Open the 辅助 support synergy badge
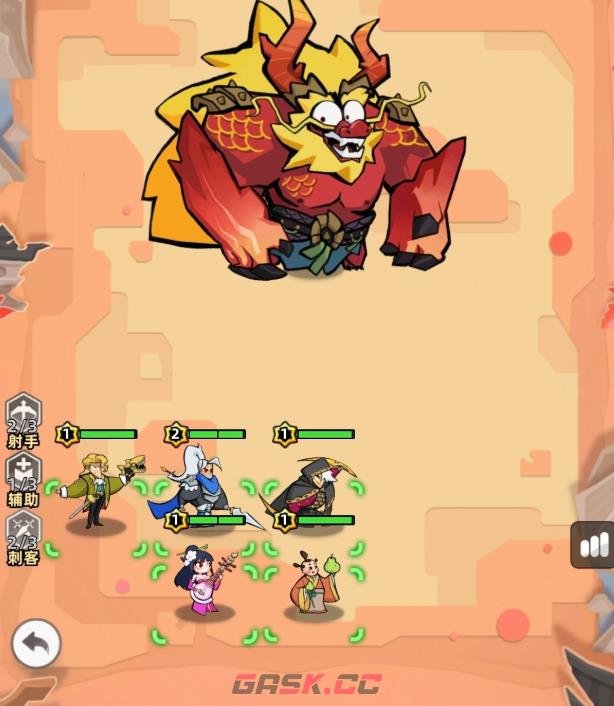The width and height of the screenshot is (614, 706). (23, 479)
